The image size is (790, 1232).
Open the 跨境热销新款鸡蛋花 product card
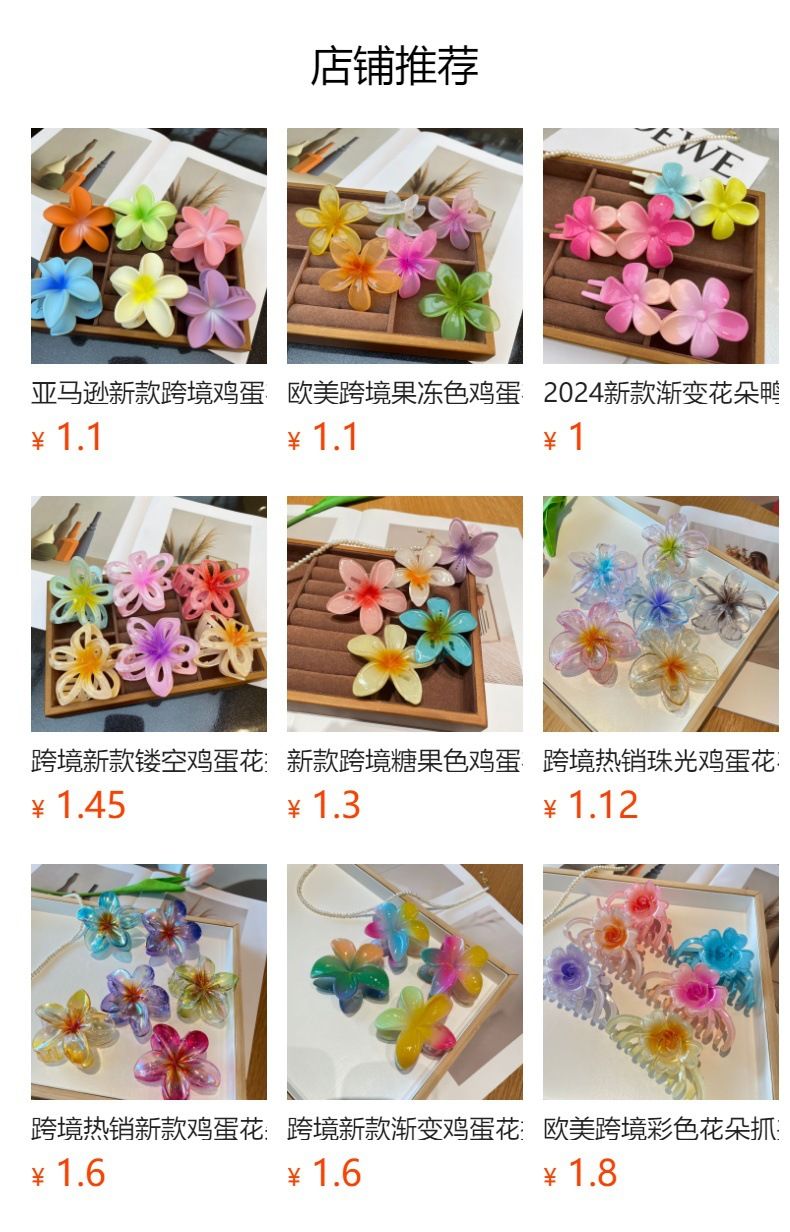pyautogui.click(x=149, y=982)
